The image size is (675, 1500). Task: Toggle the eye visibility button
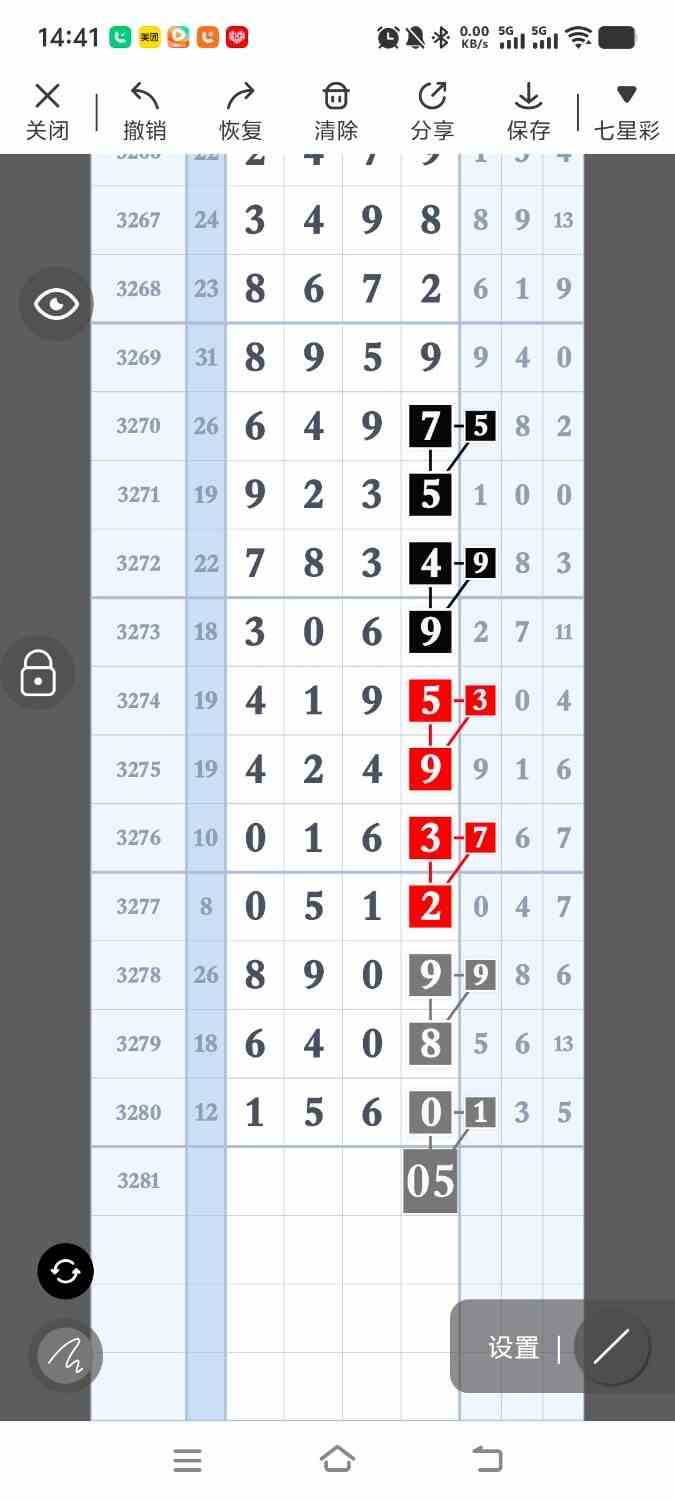click(56, 304)
